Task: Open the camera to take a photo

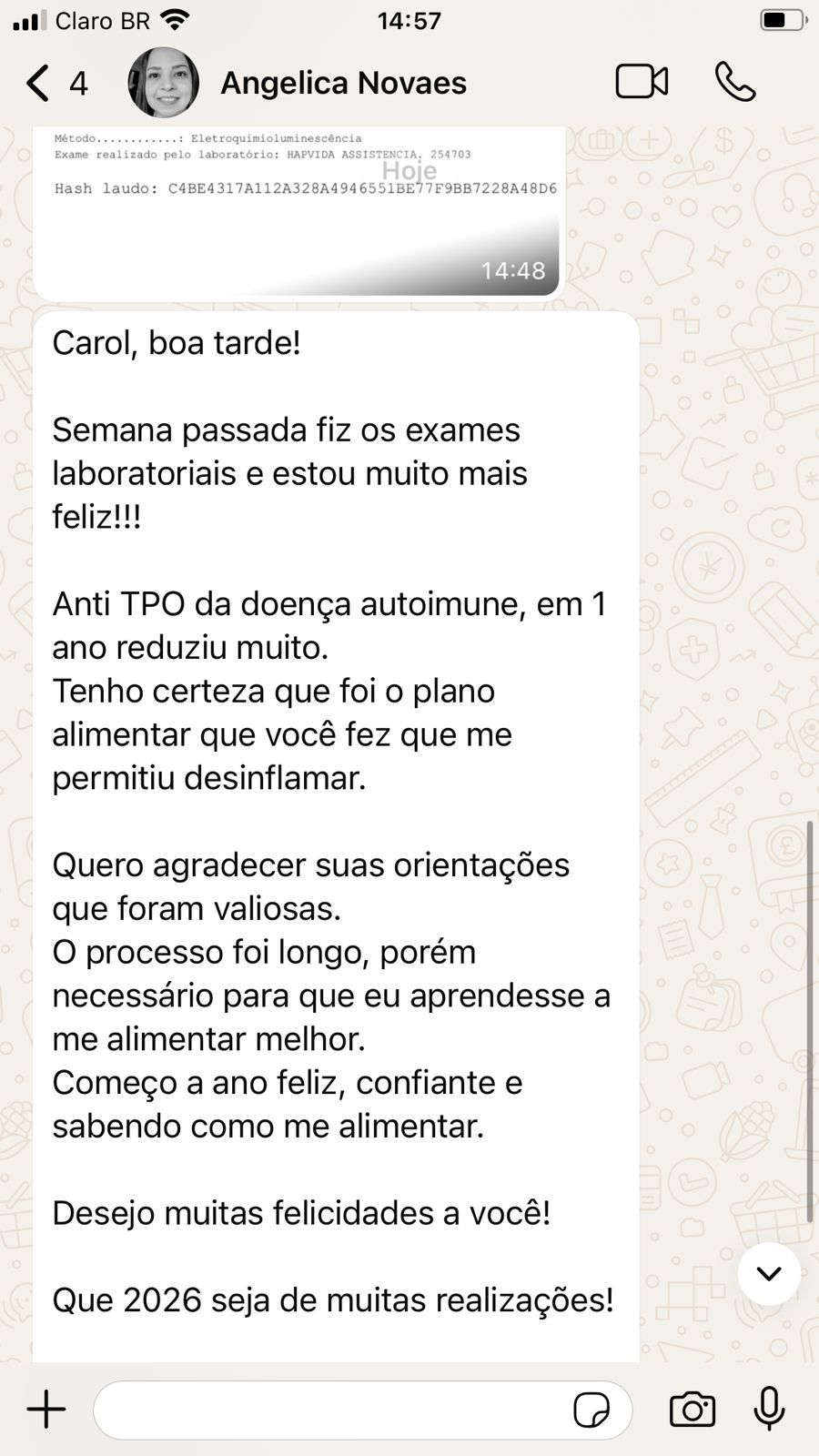Action: click(x=692, y=1408)
